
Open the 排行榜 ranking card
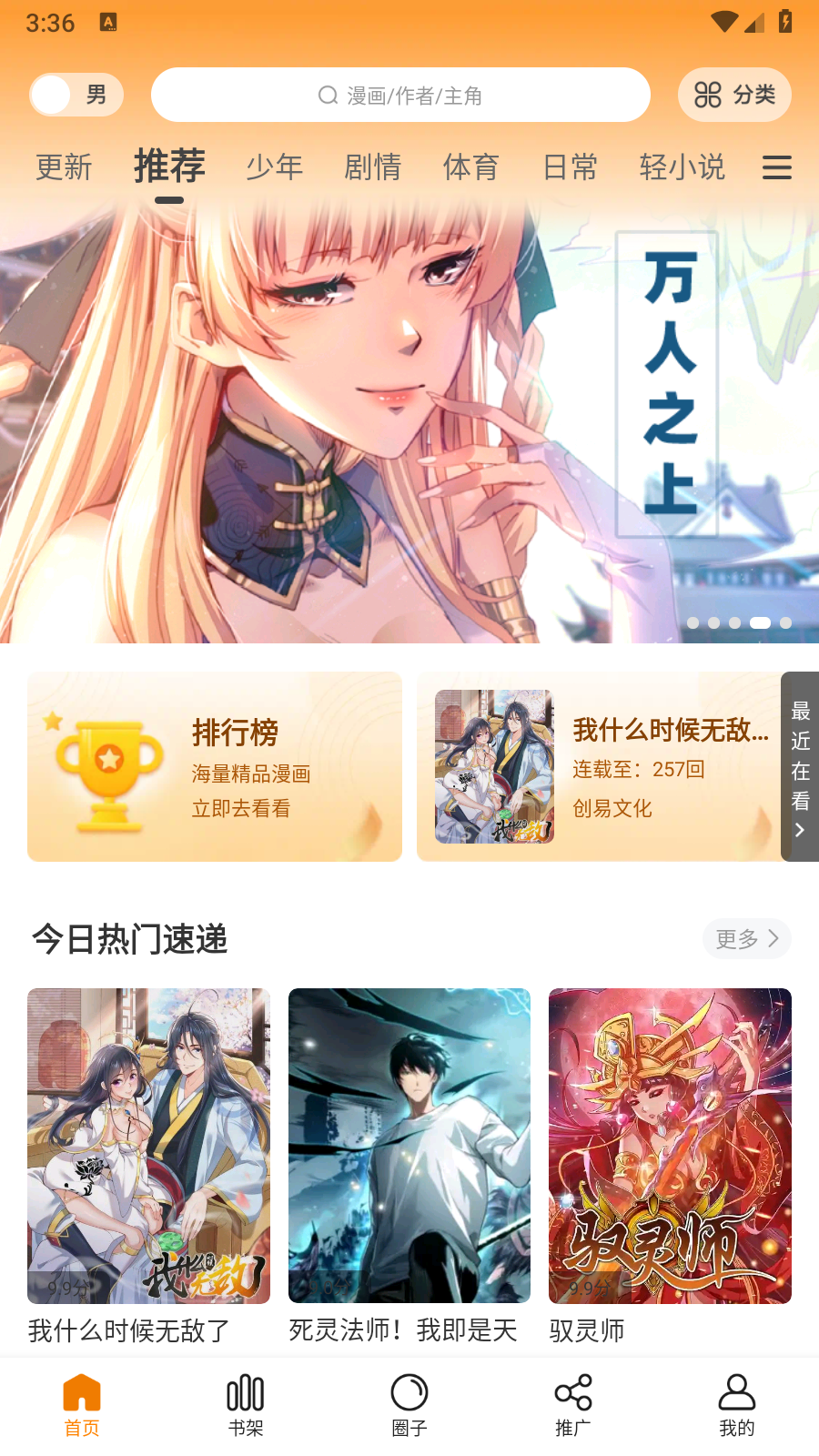215,766
